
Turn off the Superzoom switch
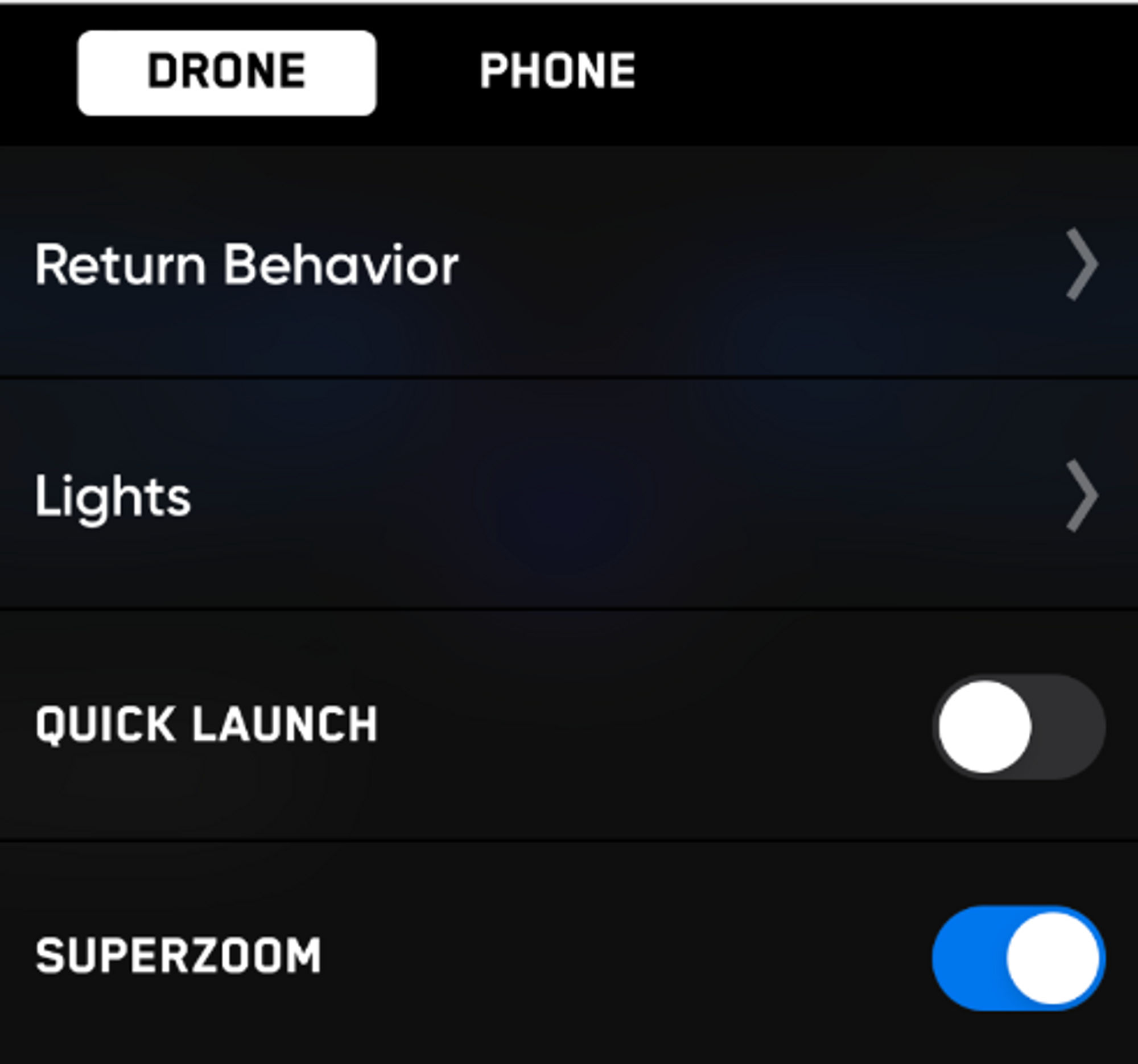[1019, 958]
